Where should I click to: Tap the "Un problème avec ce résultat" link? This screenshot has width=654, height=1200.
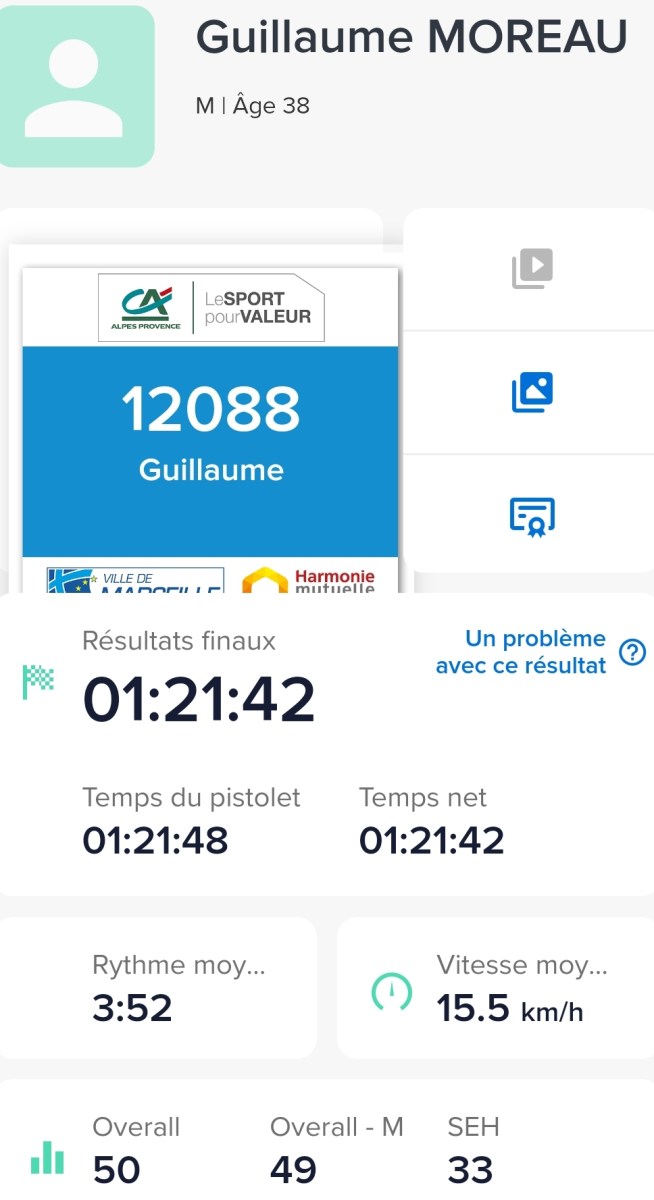[521, 652]
